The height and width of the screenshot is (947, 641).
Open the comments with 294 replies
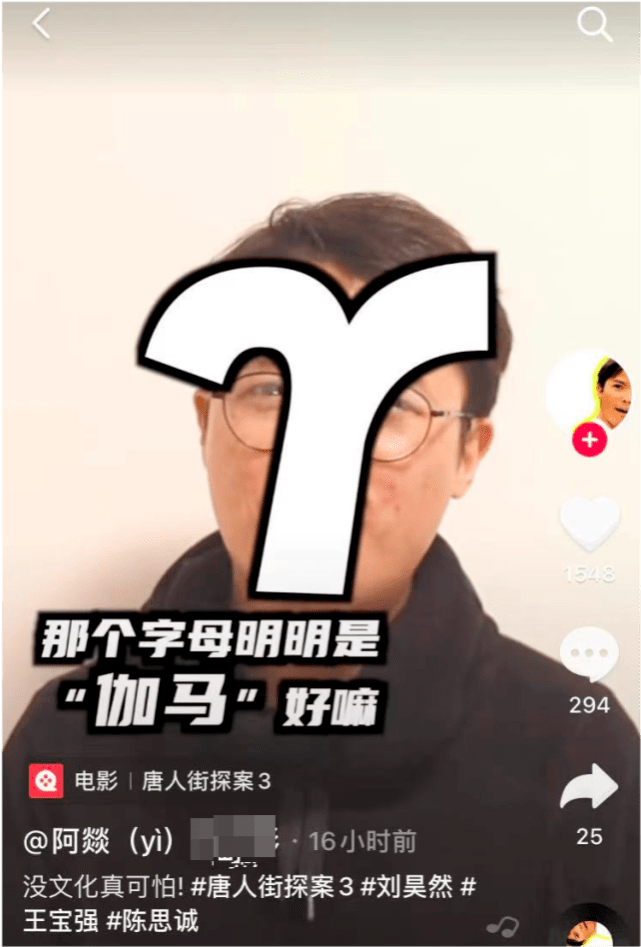point(589,655)
